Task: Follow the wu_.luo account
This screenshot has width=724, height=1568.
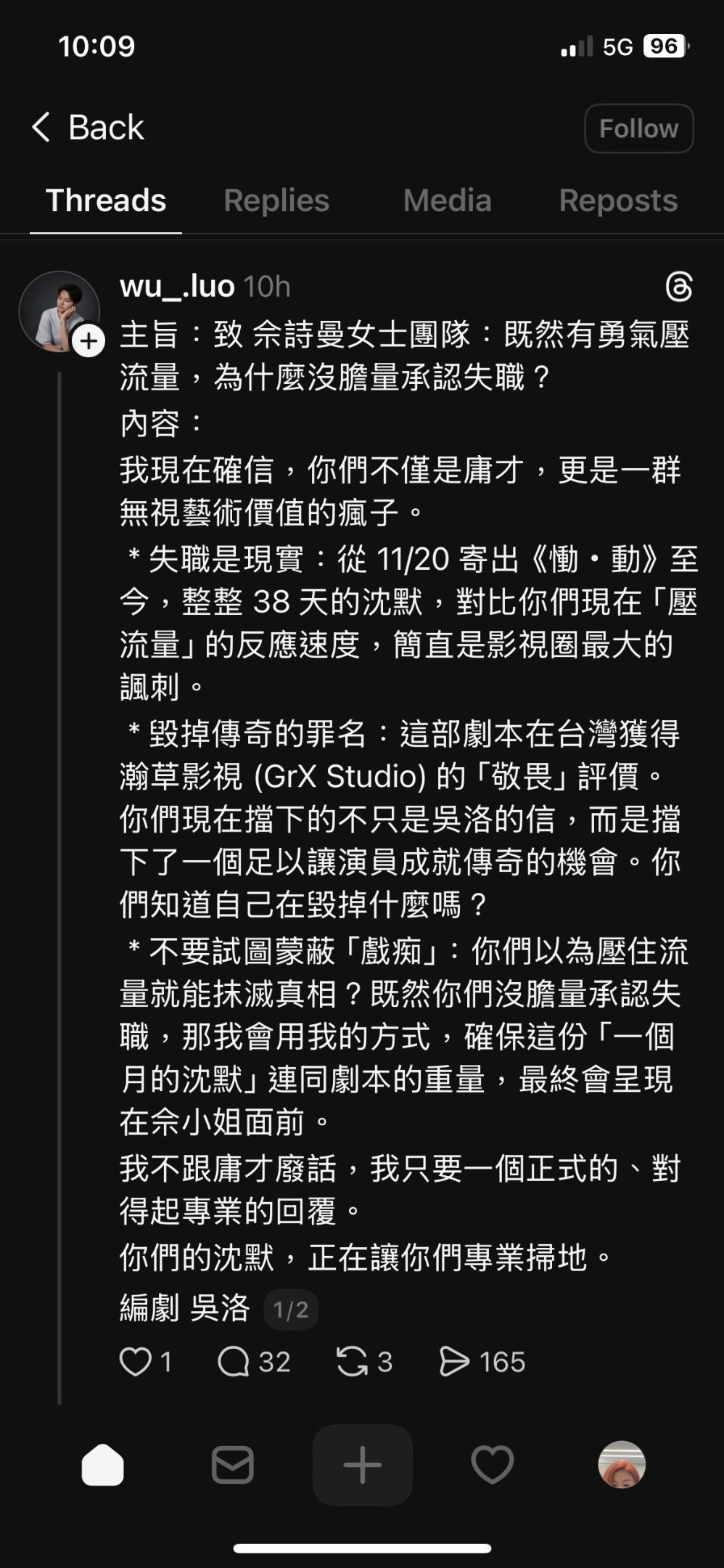Action: (638, 128)
